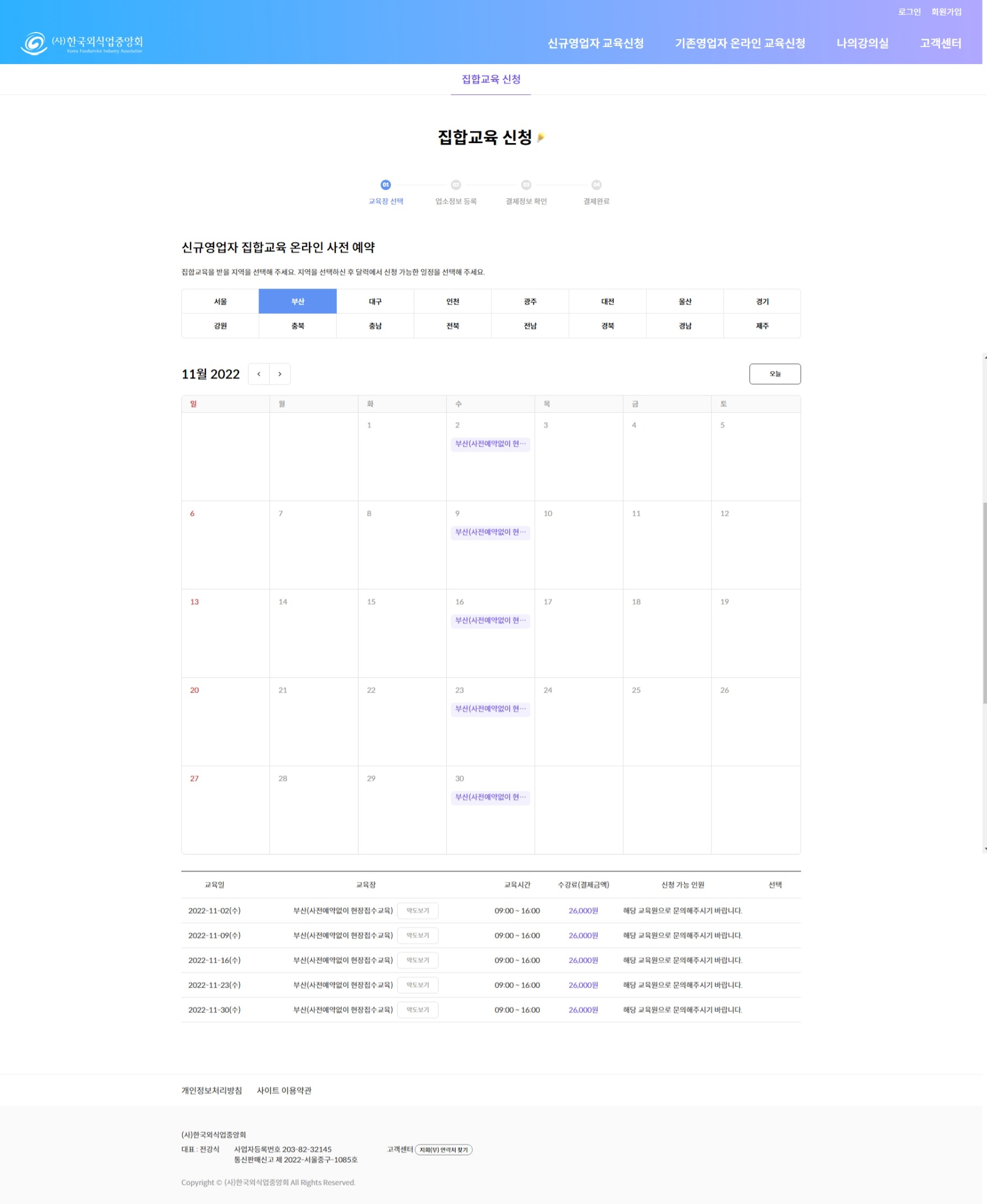This screenshot has height=1204, width=987.
Task: Open 기존영업자 온라인 교육신청 menu
Action: coord(739,43)
